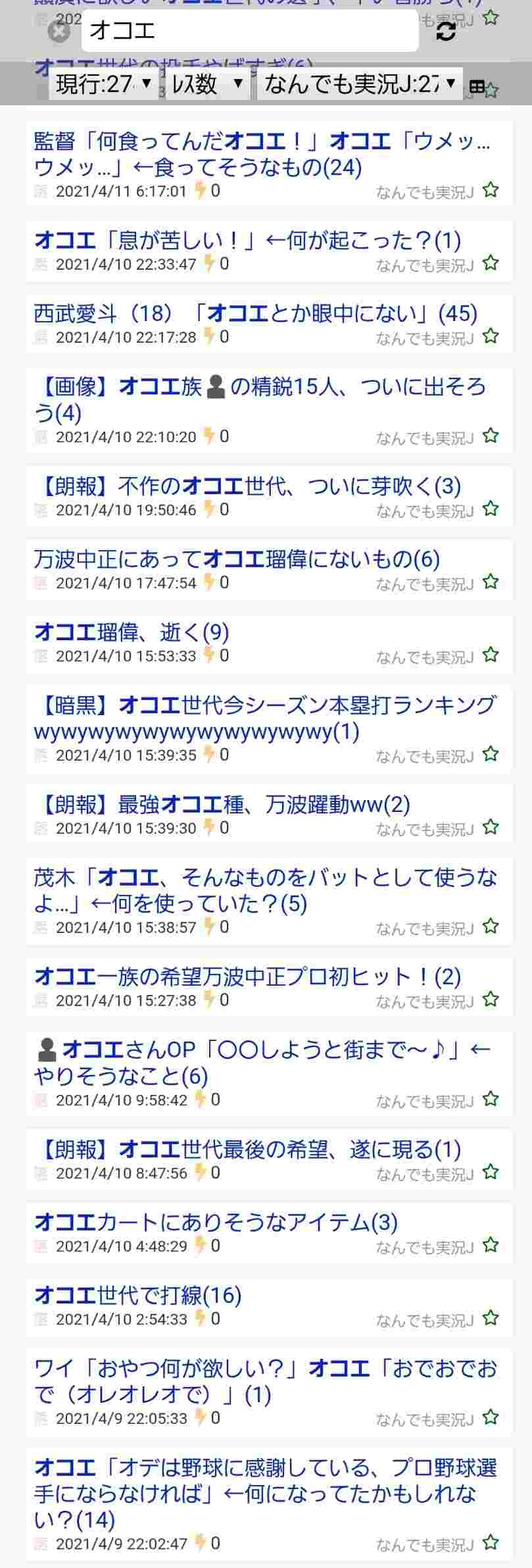
Task: Open thread 【画像】オコエ族の精鋭15人
Action: pos(260,399)
